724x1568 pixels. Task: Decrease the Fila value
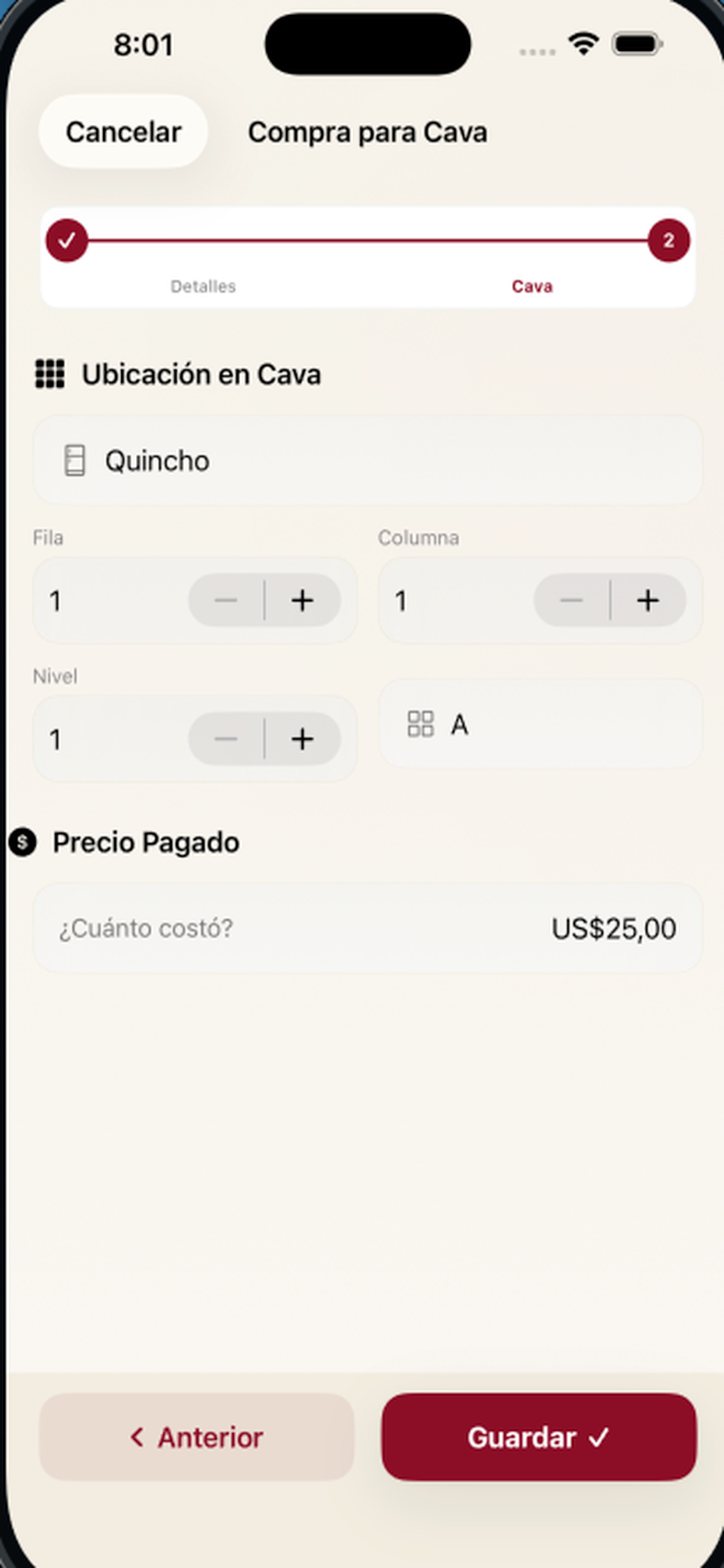tap(226, 601)
